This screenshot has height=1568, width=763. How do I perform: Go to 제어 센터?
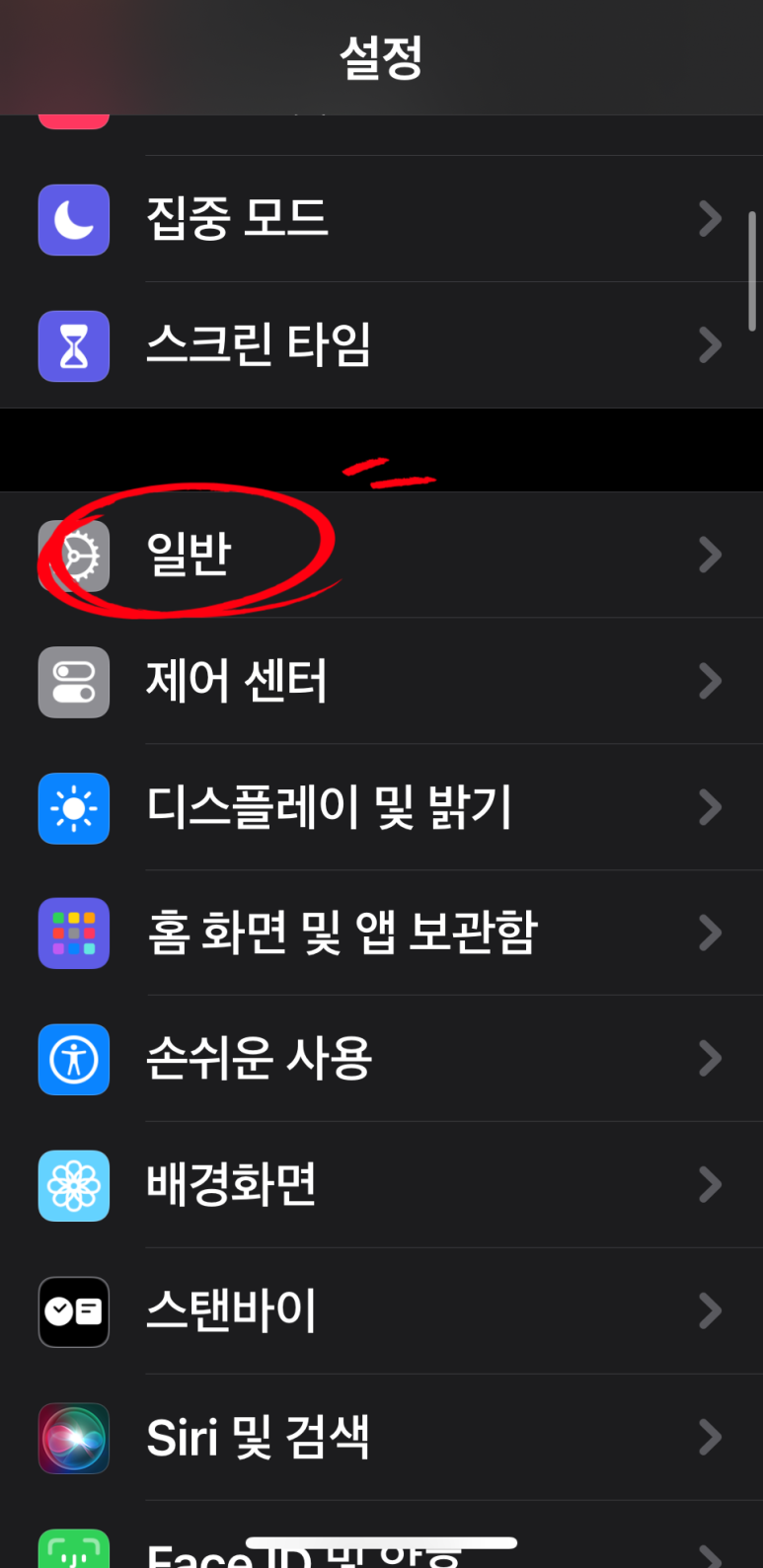[381, 681]
